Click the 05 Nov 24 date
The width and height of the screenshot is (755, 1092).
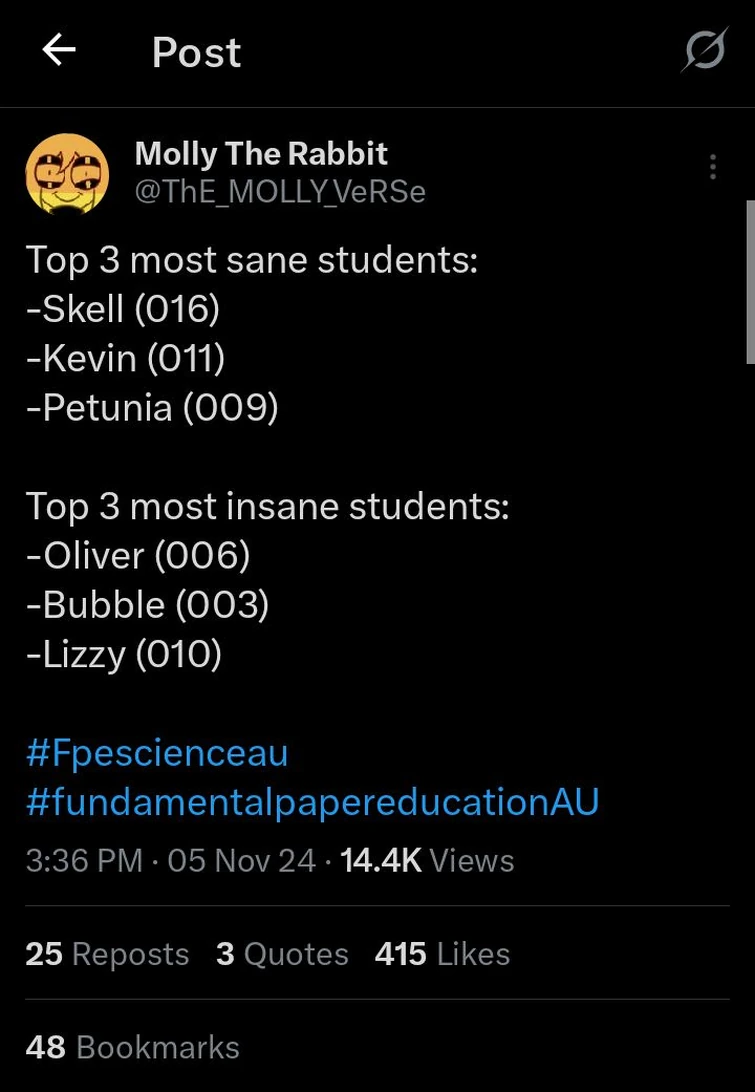240,860
